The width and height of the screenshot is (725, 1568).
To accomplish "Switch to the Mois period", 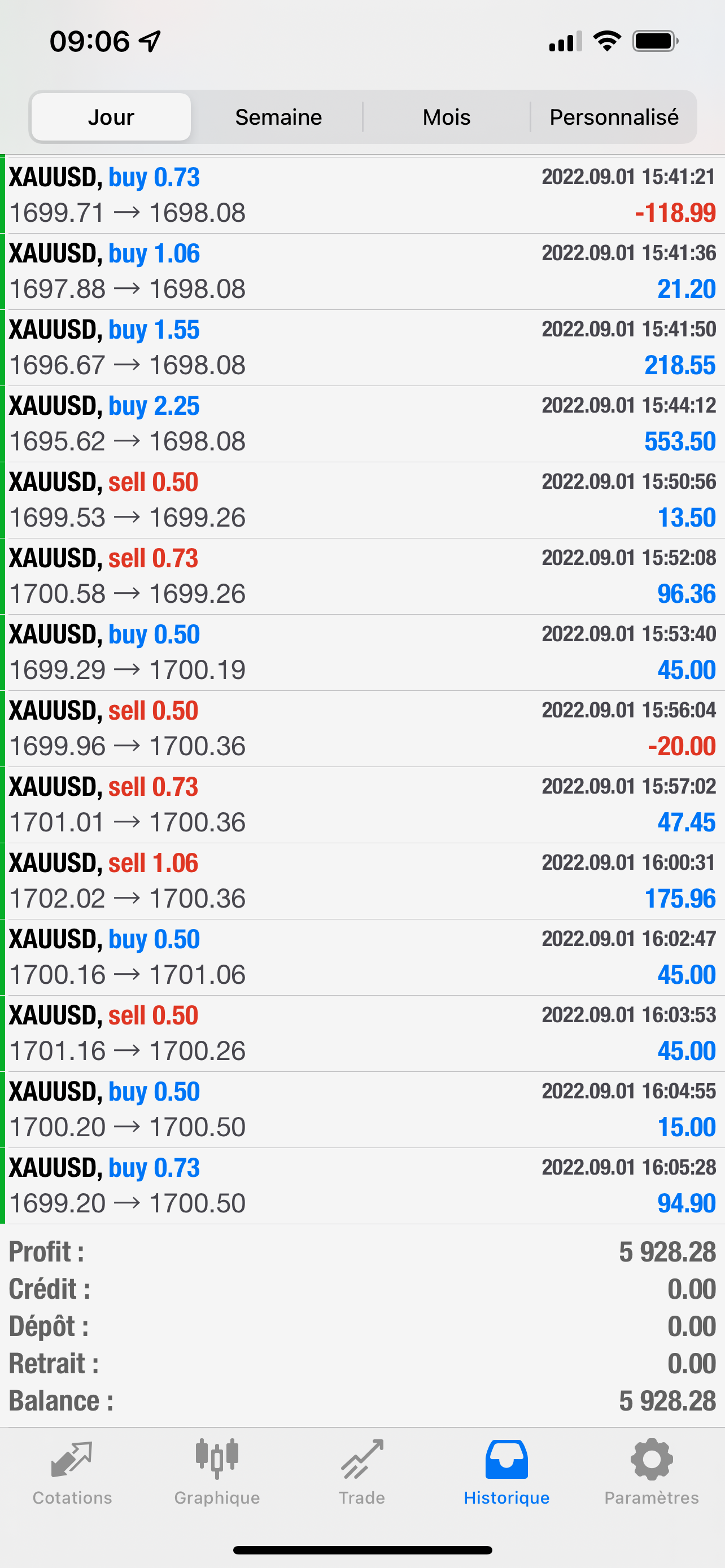I will click(x=446, y=117).
